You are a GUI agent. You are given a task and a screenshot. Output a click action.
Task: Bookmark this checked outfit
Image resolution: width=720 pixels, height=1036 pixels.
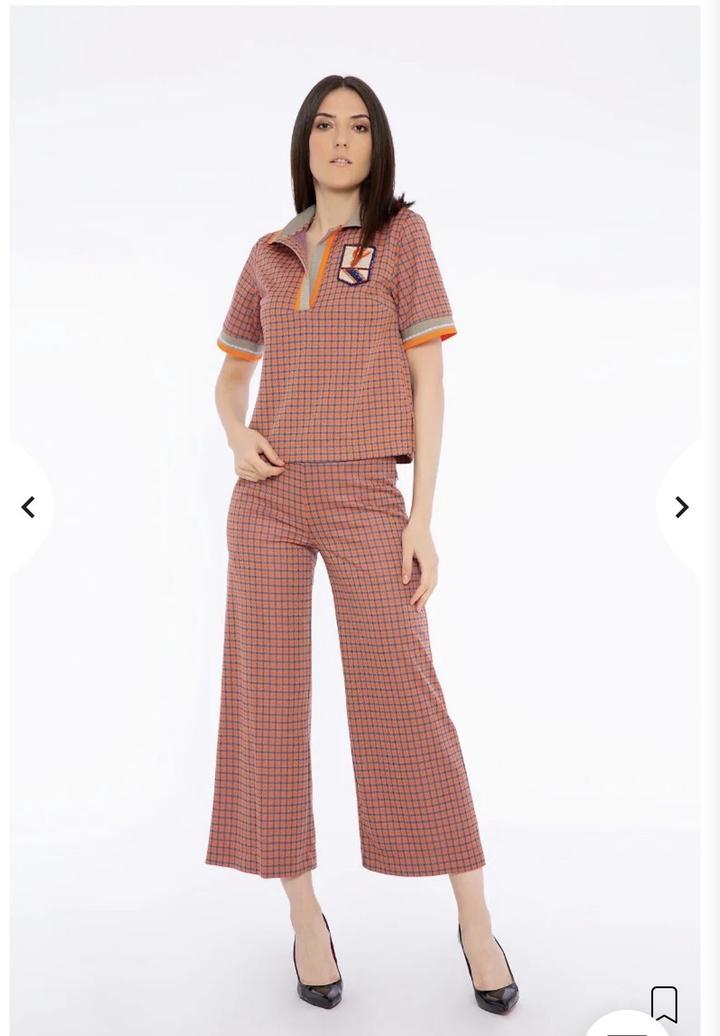(x=664, y=1003)
